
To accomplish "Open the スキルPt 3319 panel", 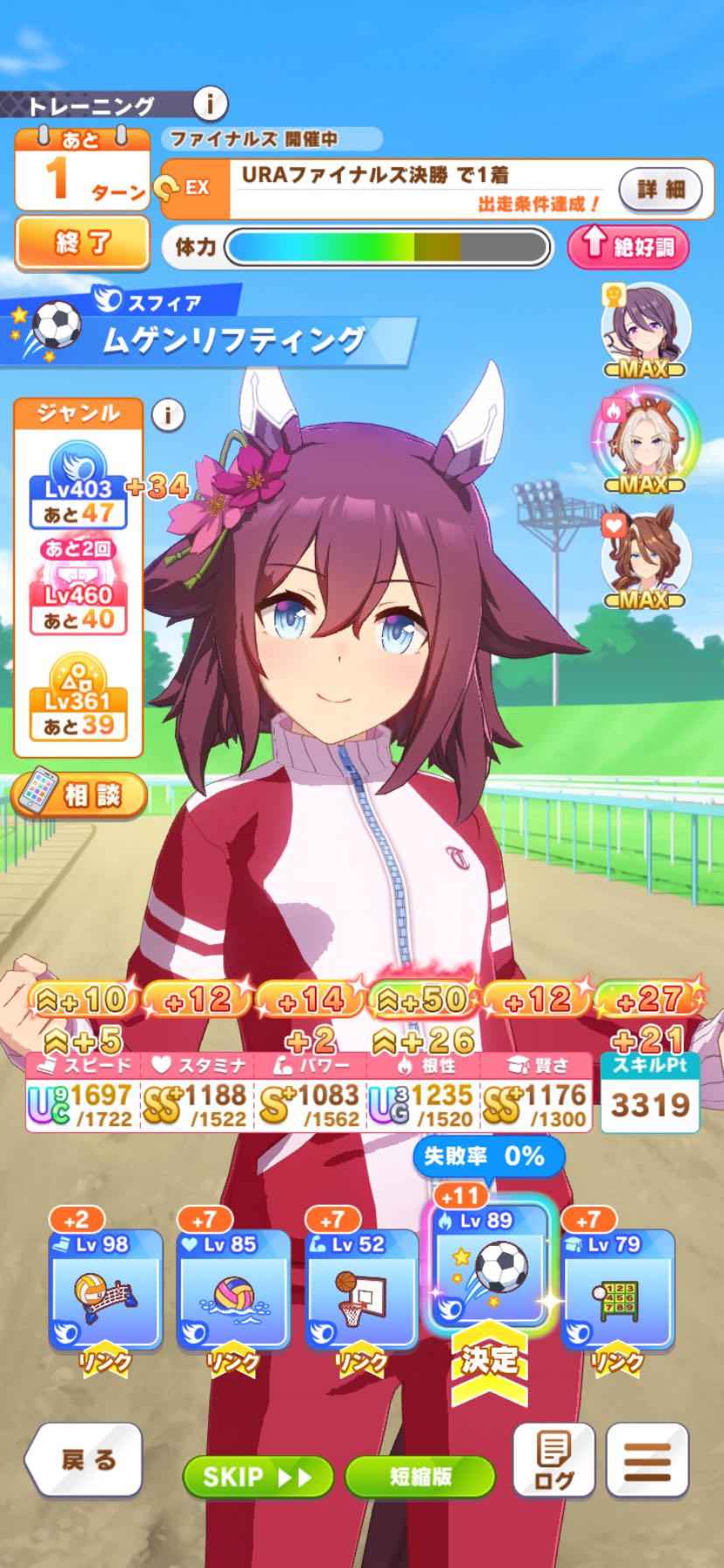I will 650,1092.
